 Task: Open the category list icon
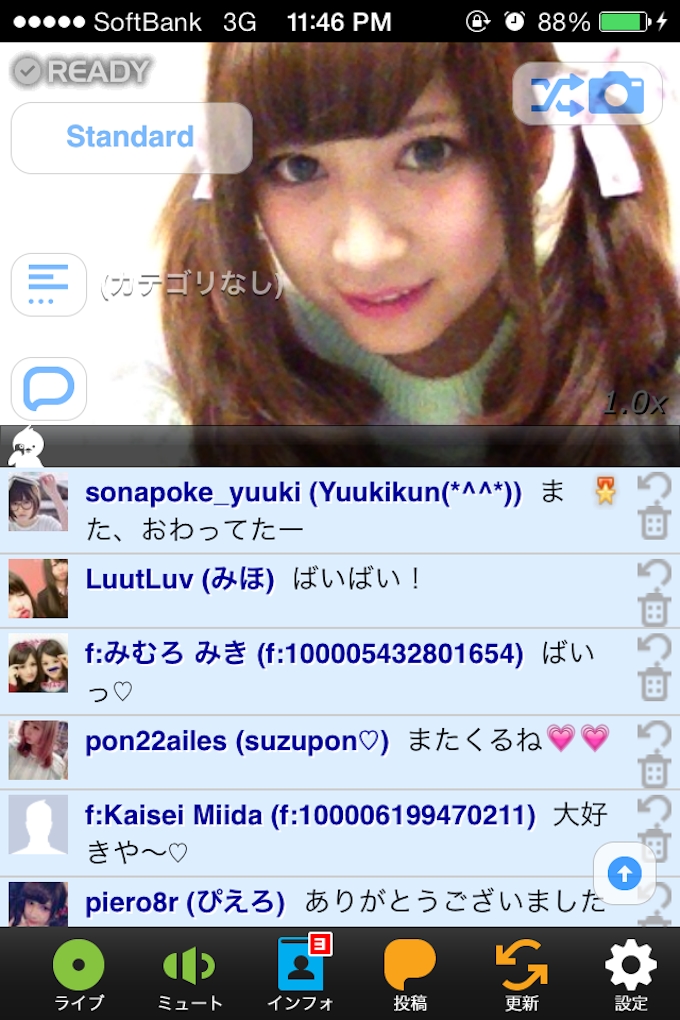click(48, 284)
